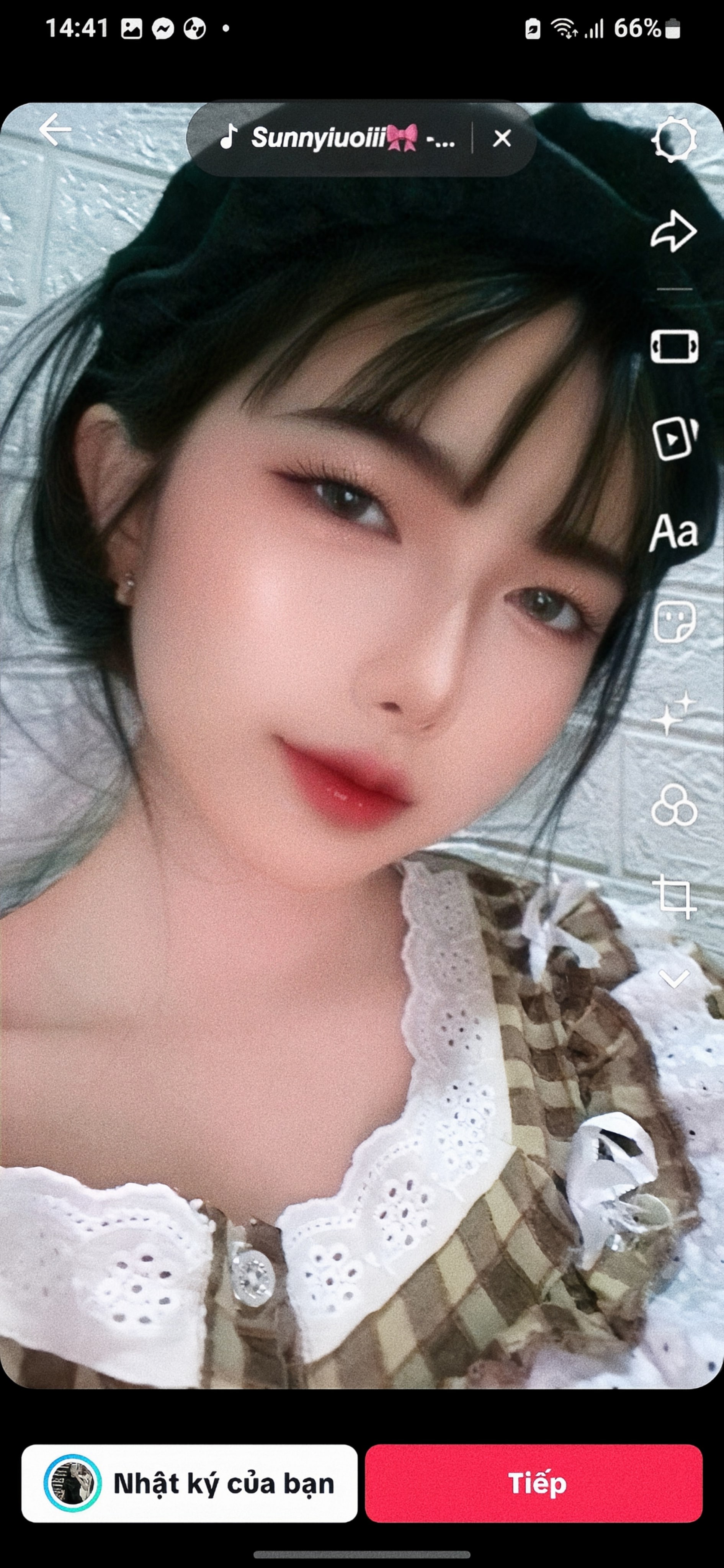This screenshot has width=724, height=1568.
Task: Continue with the red Tiếp button
Action: point(534,1483)
